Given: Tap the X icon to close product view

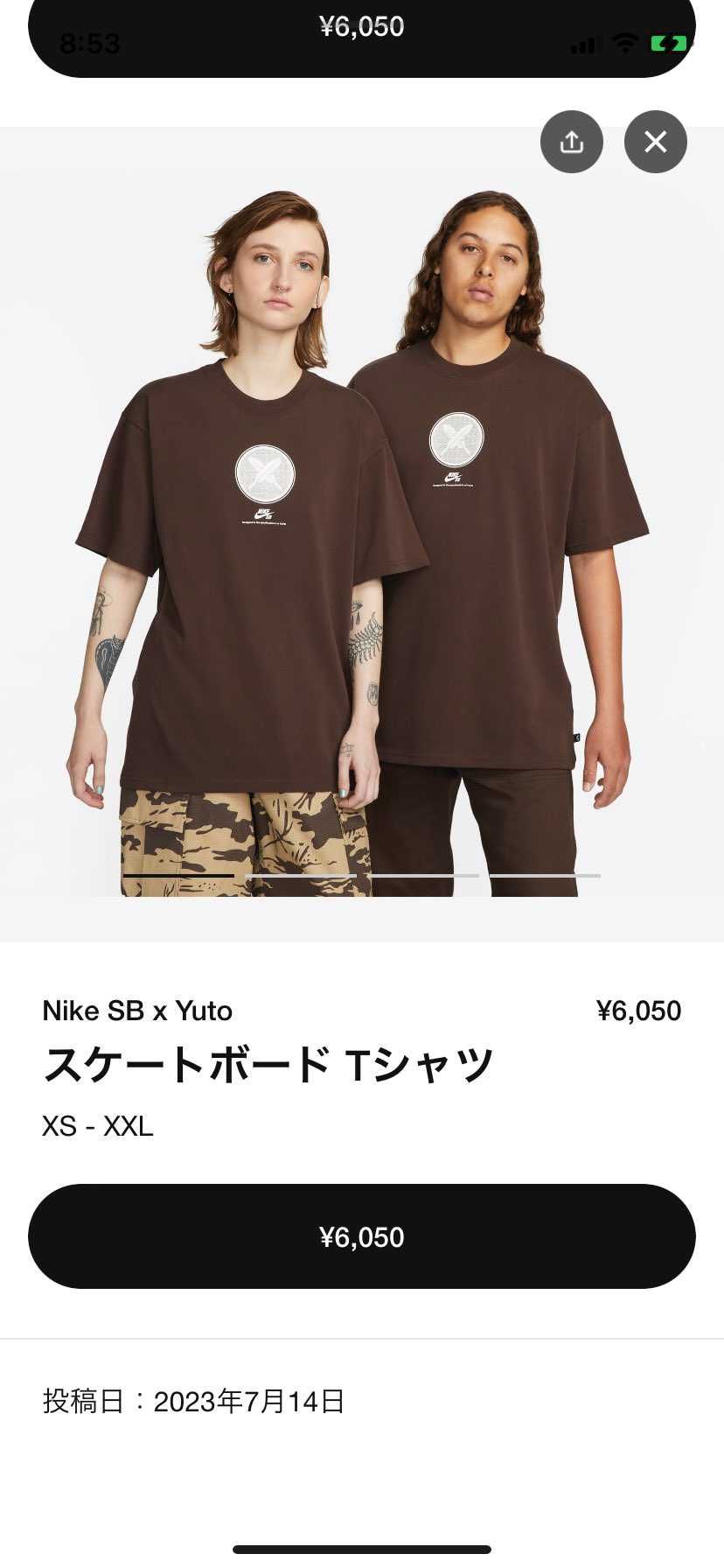Looking at the screenshot, I should (x=656, y=141).
